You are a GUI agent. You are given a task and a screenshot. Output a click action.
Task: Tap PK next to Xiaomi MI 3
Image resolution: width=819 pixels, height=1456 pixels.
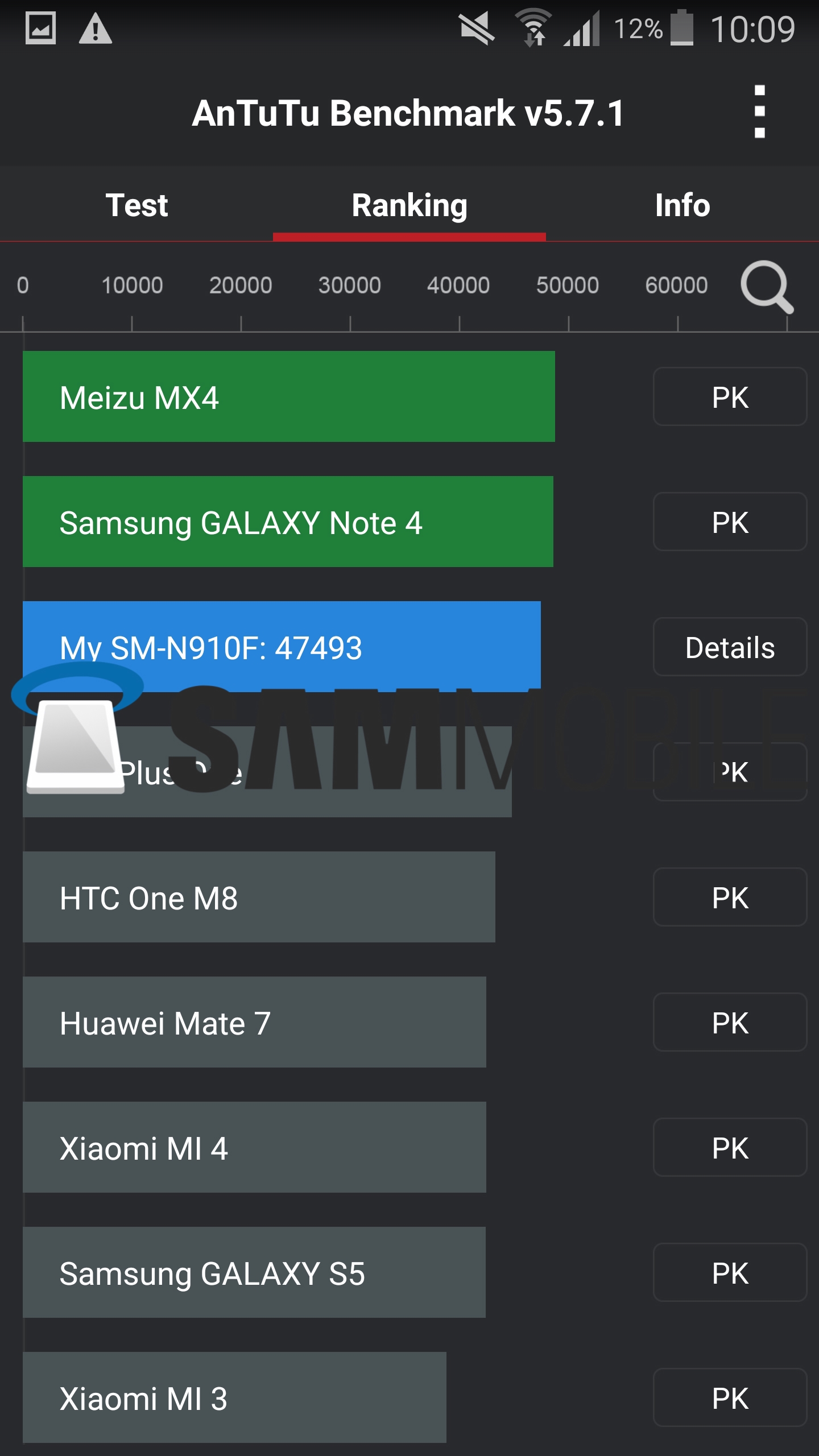[x=730, y=1398]
